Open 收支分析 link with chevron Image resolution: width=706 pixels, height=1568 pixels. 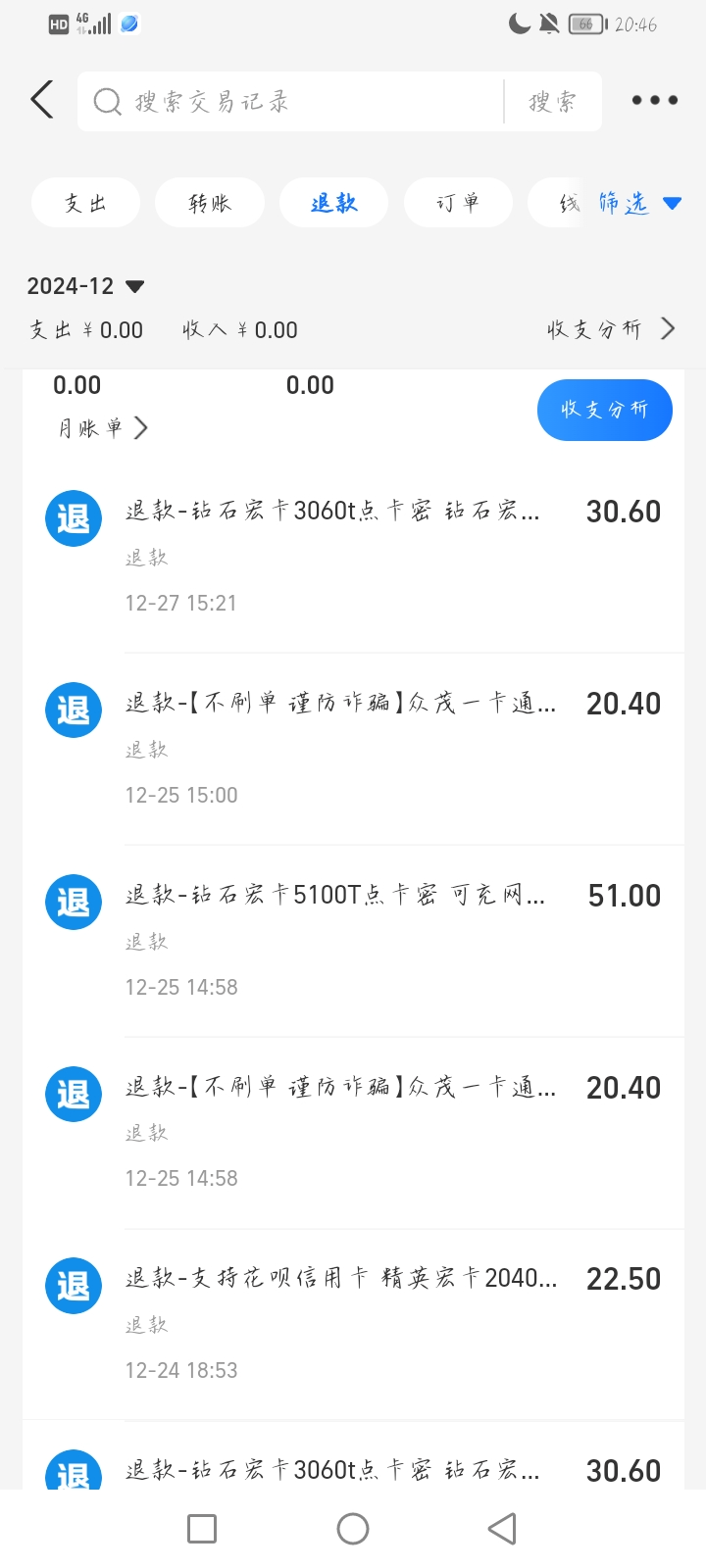click(x=610, y=329)
